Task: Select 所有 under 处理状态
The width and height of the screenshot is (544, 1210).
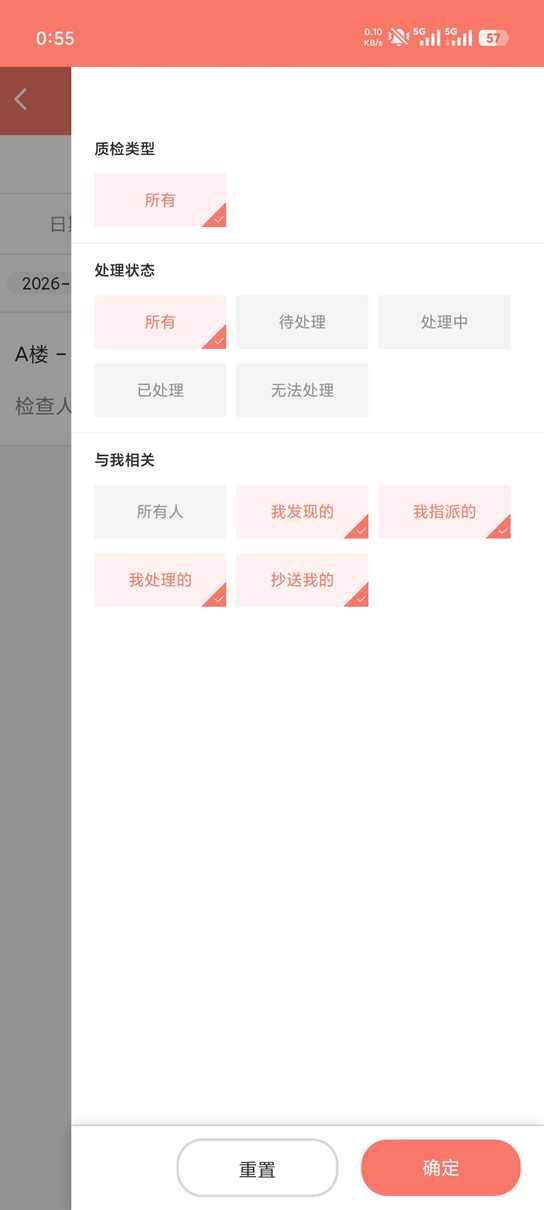Action: [160, 322]
